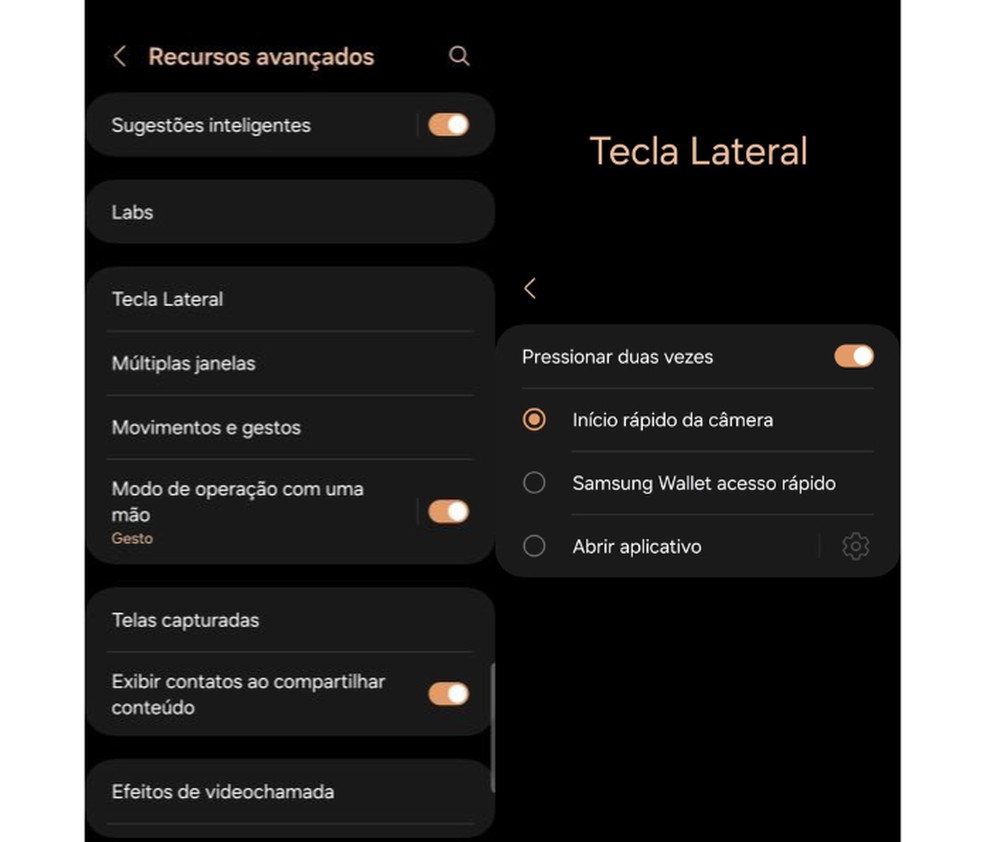The height and width of the screenshot is (842, 984).
Task: Open the Tecla Lateral settings row
Action: pyautogui.click(x=290, y=299)
